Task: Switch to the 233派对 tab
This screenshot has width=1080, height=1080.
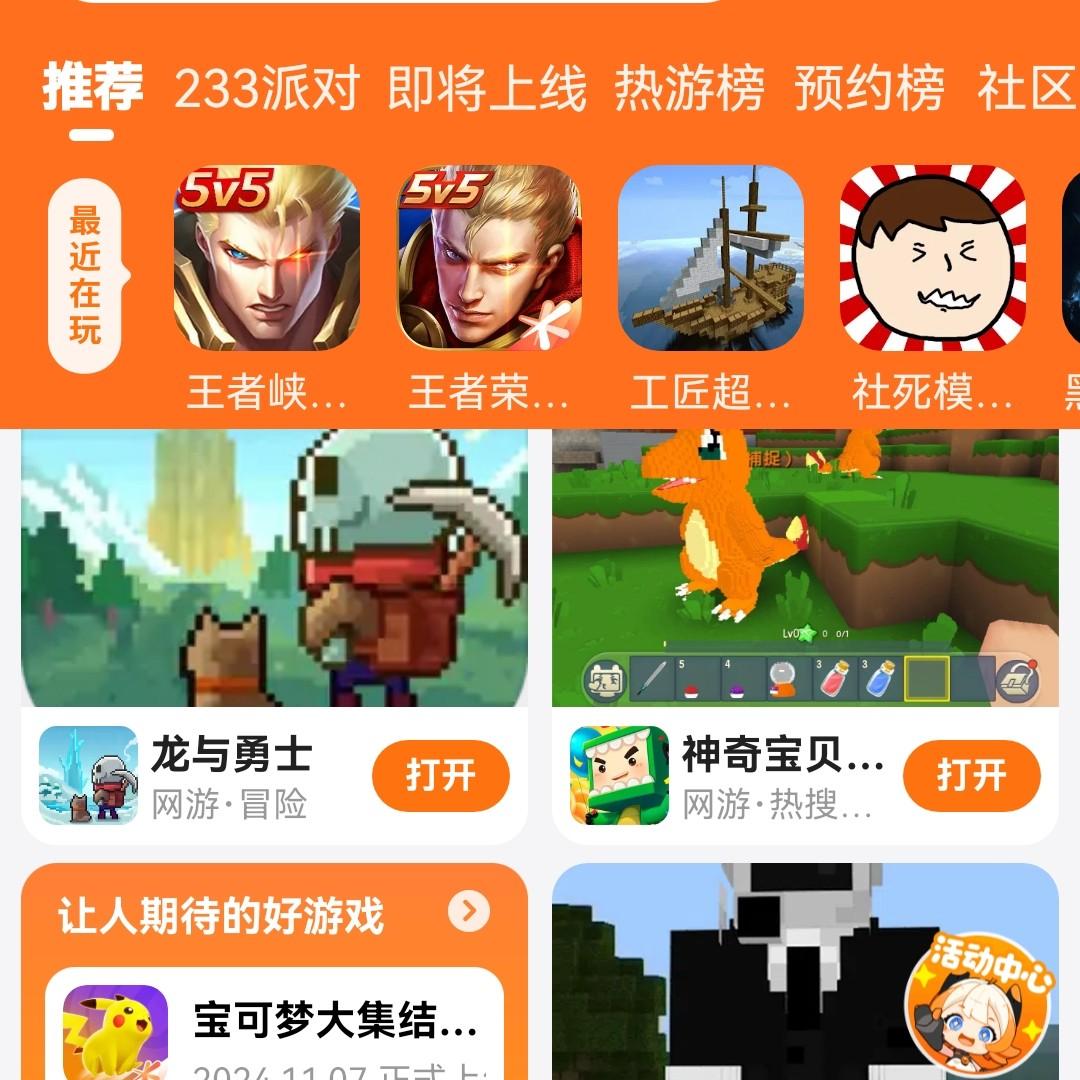Action: click(x=266, y=88)
